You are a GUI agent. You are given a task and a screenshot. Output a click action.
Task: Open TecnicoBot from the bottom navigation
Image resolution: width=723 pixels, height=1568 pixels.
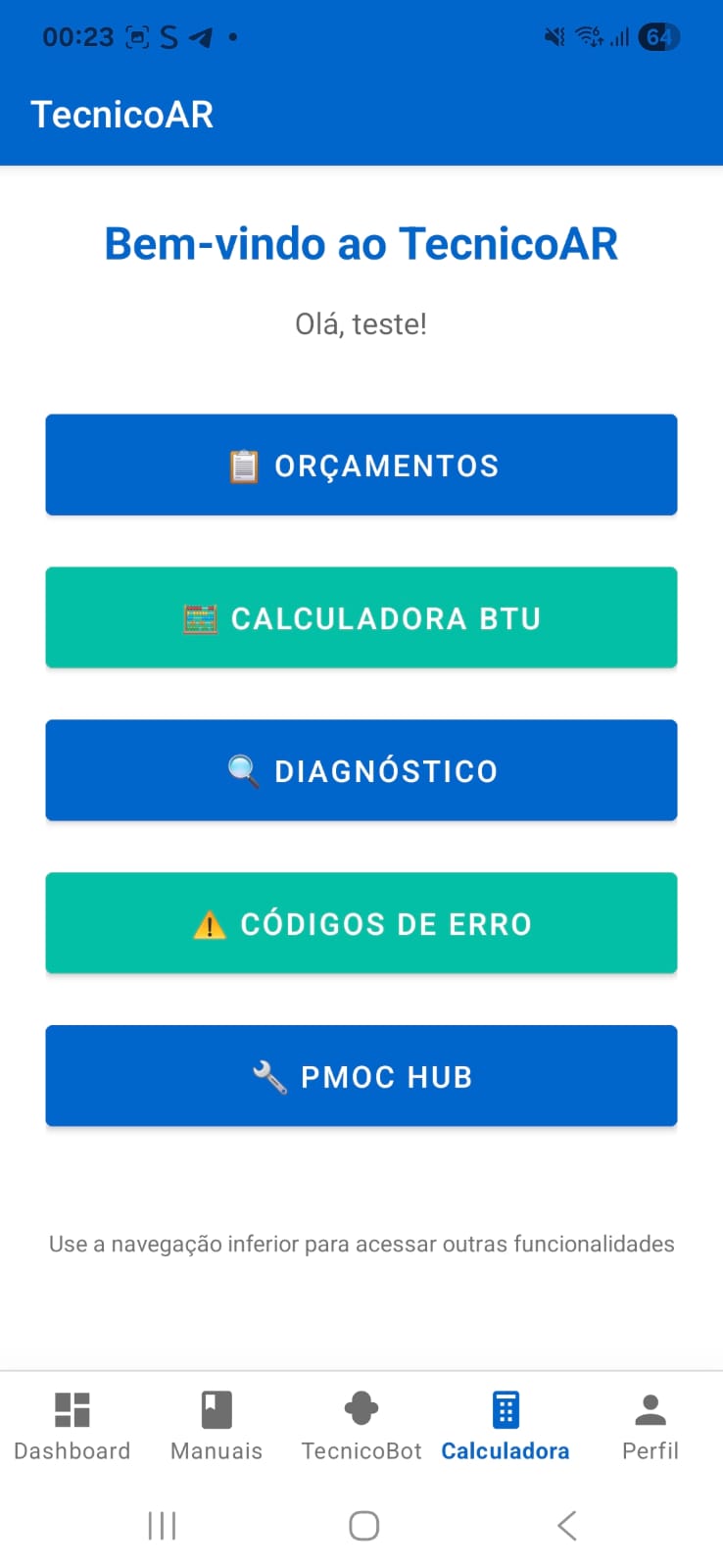pos(361,1407)
